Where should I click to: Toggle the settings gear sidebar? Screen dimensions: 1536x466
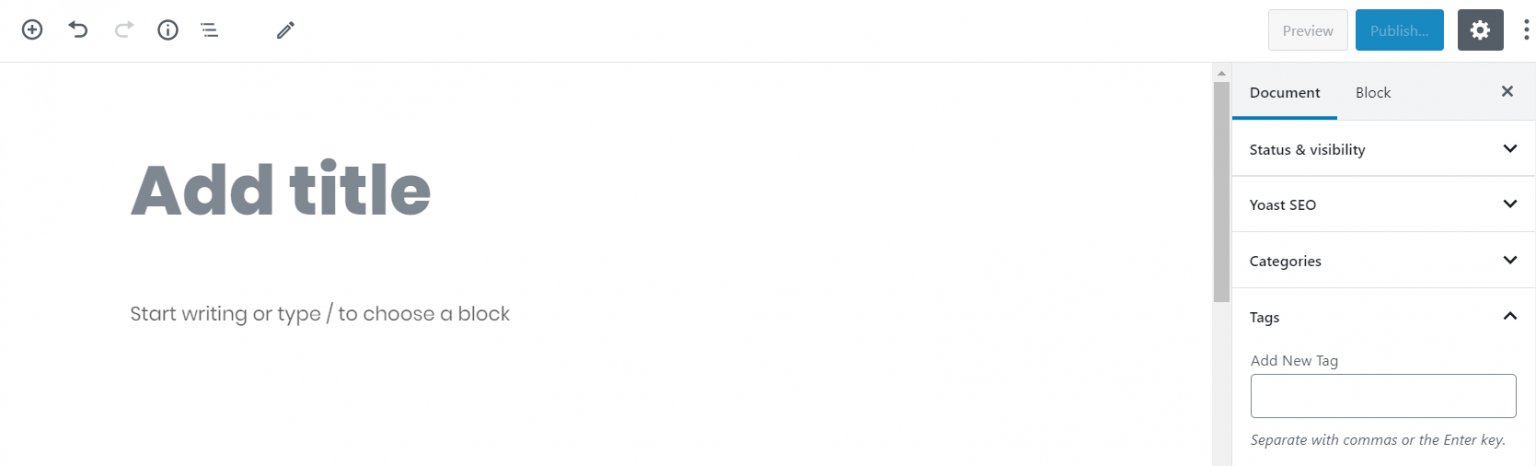1480,30
